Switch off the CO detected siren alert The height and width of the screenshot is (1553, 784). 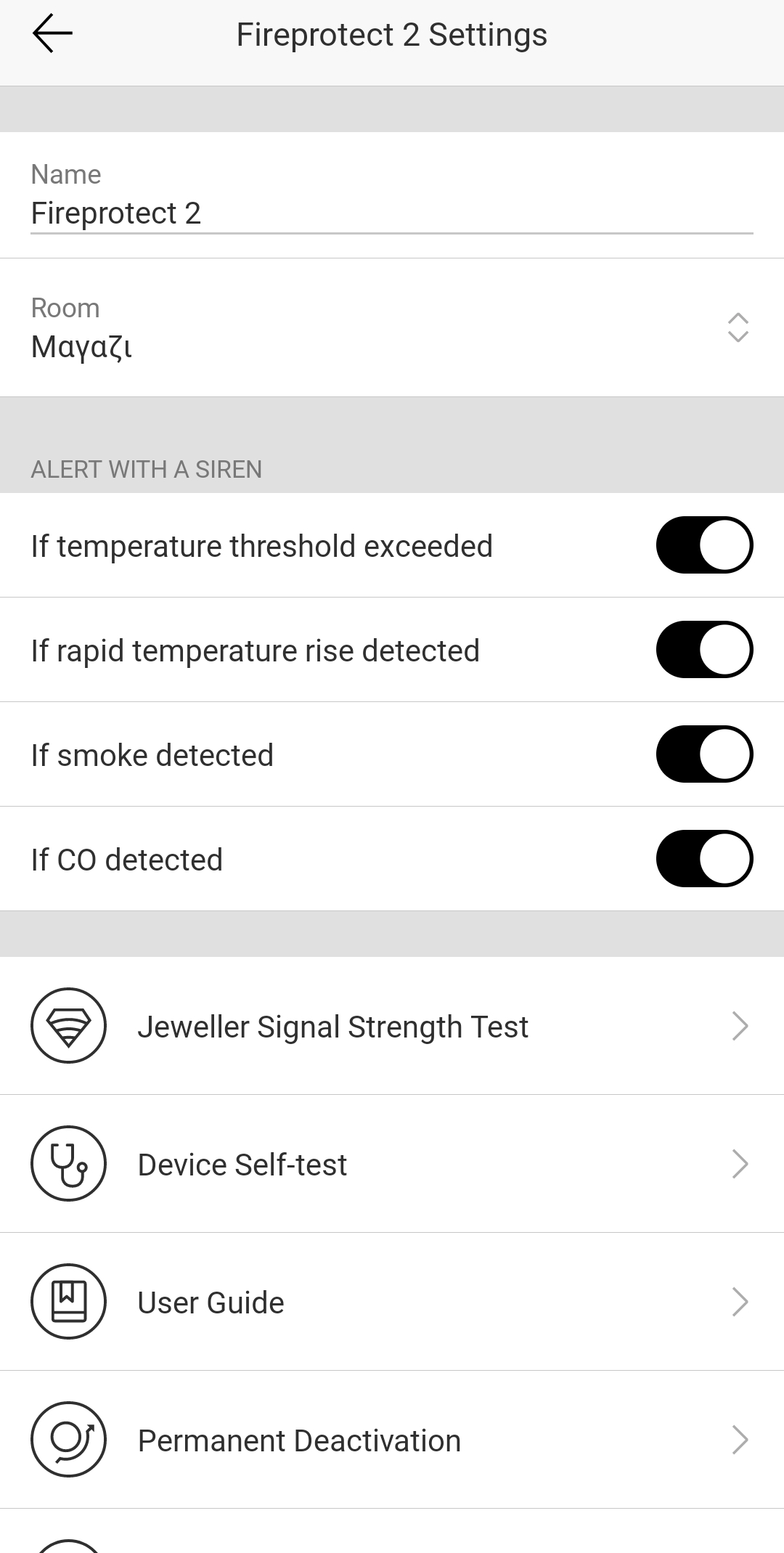click(x=703, y=859)
